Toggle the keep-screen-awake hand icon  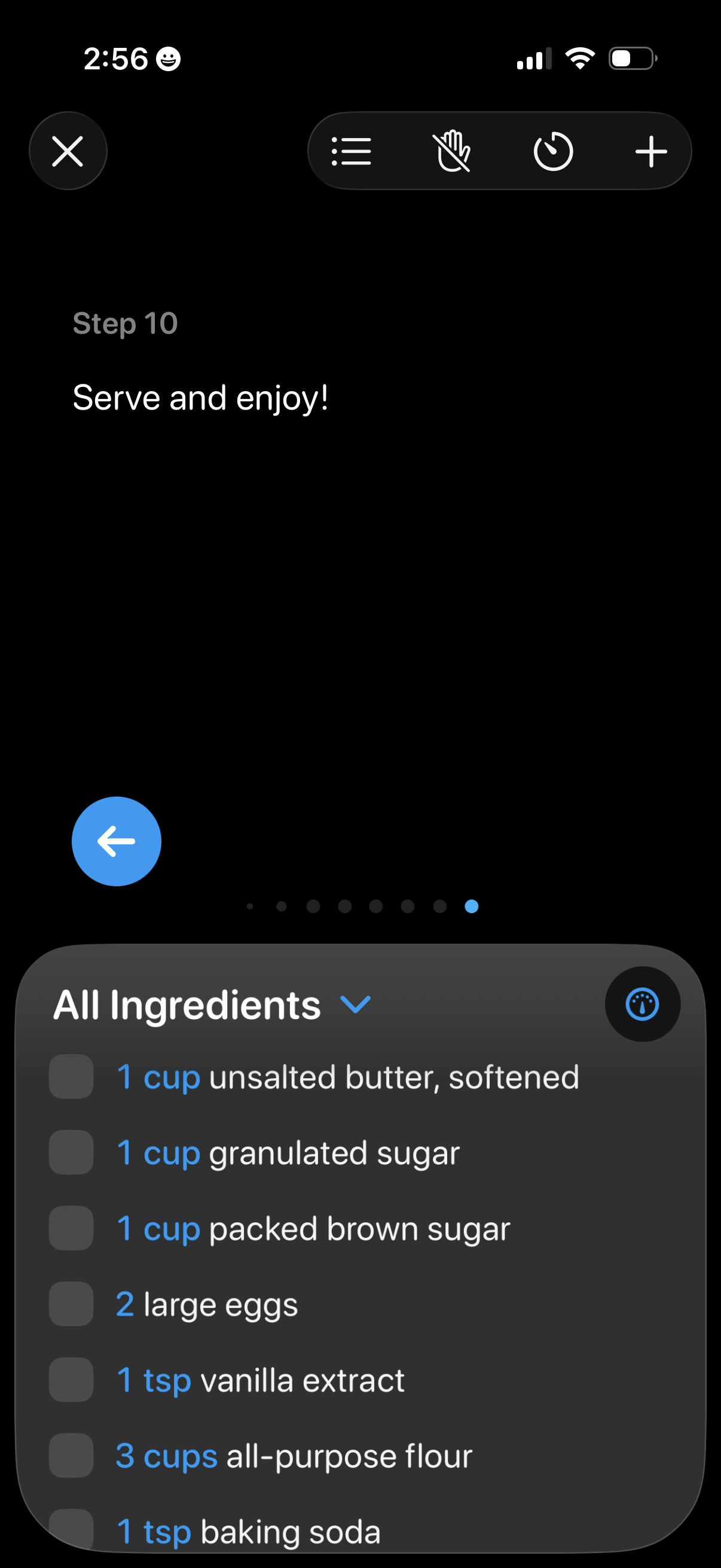pos(451,150)
